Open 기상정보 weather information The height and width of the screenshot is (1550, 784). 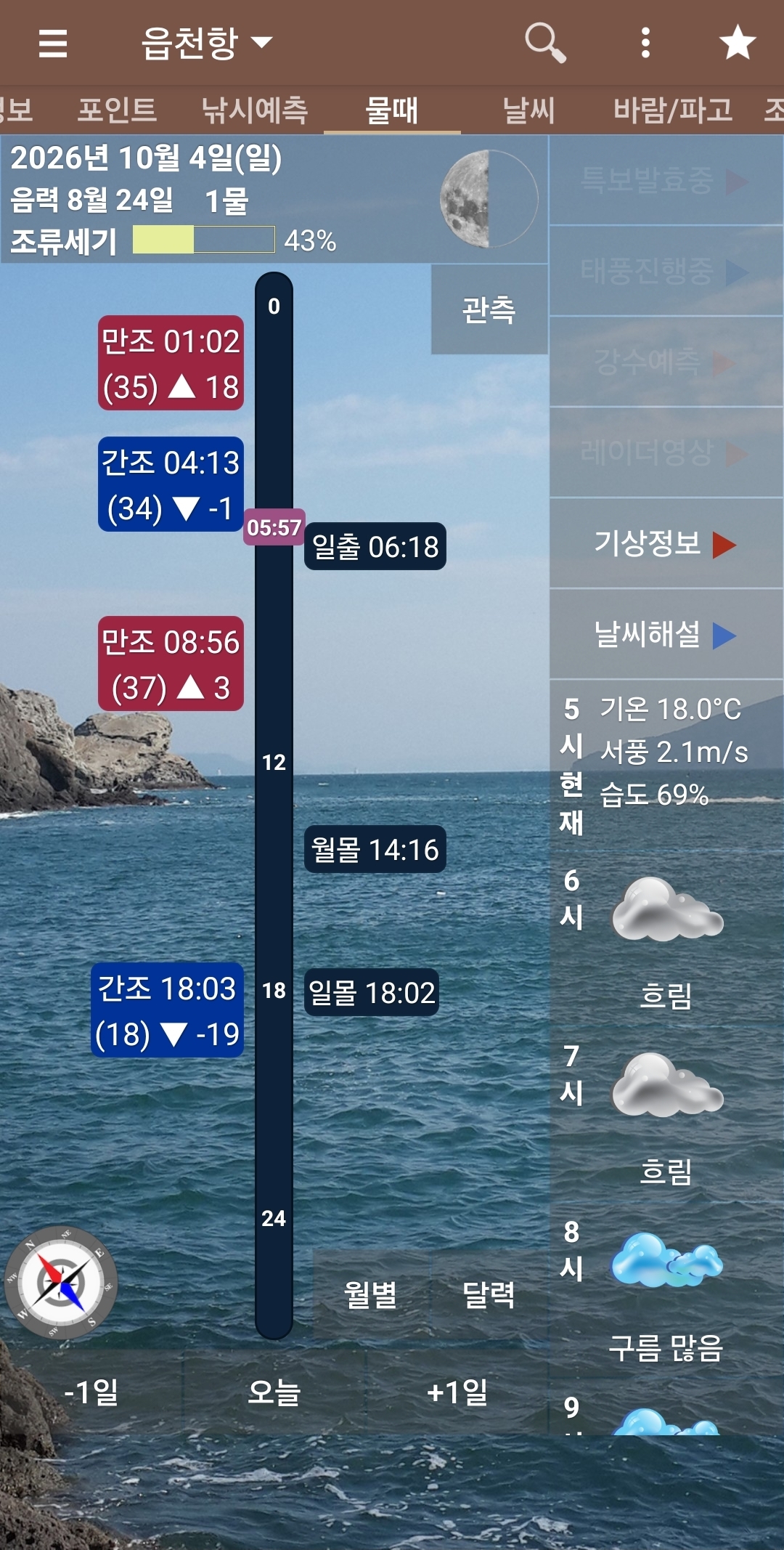pos(666,543)
